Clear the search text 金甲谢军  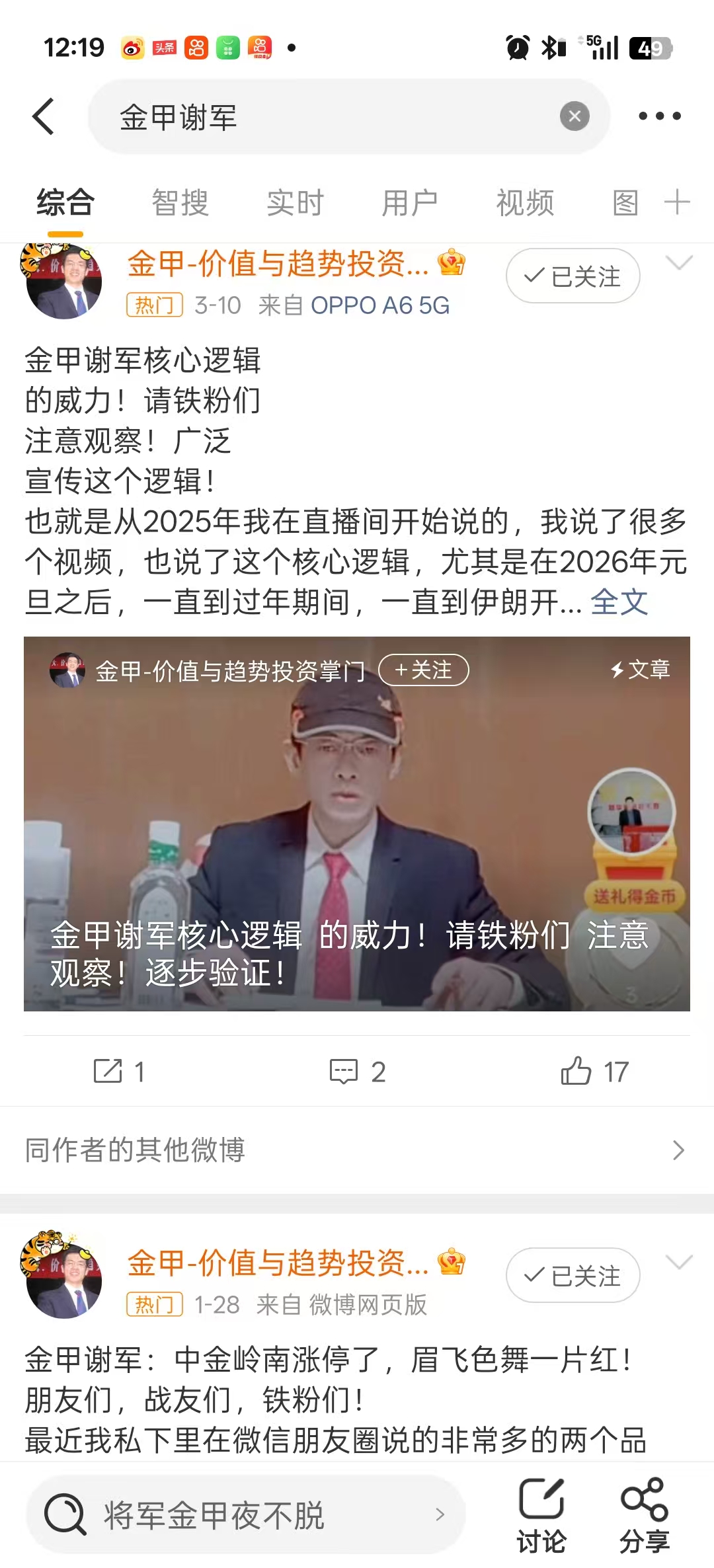pyautogui.click(x=575, y=116)
